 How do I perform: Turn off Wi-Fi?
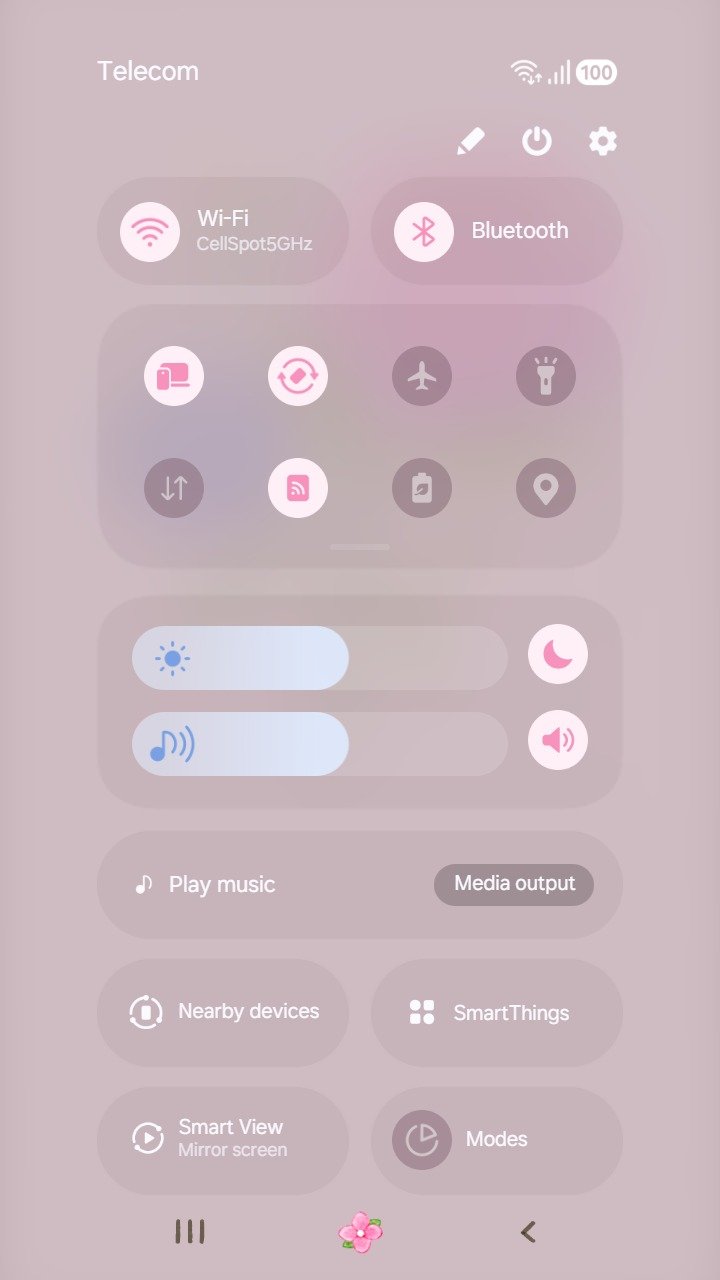150,231
